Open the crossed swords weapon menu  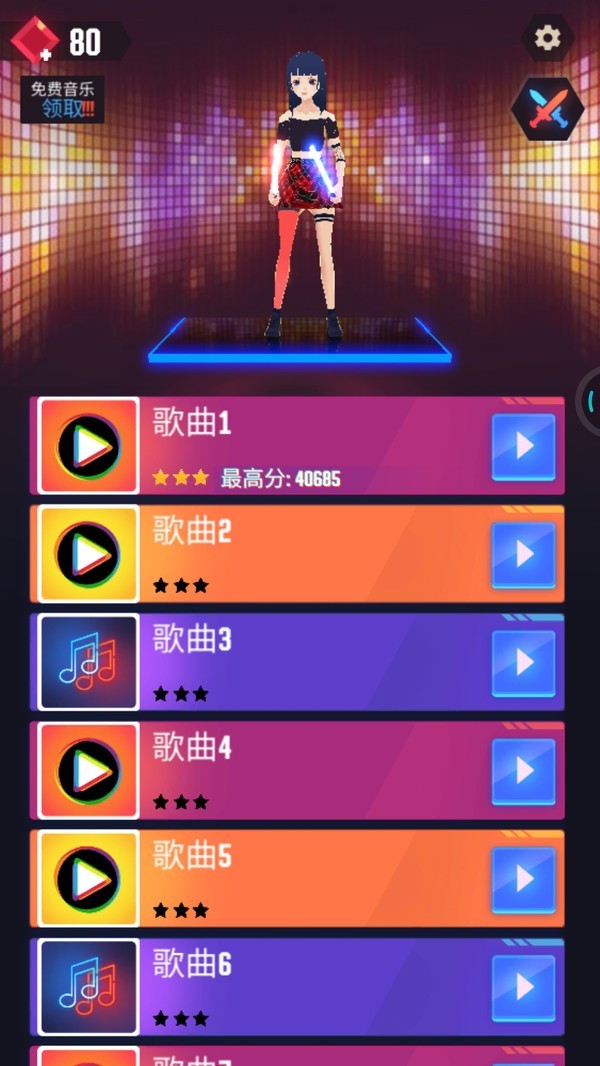pos(547,108)
